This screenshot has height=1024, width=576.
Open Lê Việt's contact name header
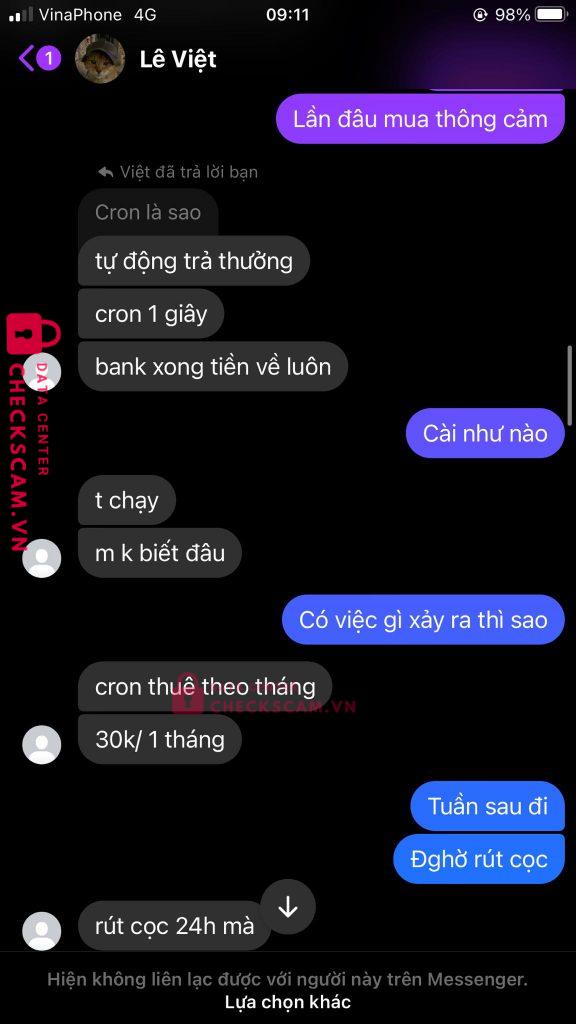178,59
